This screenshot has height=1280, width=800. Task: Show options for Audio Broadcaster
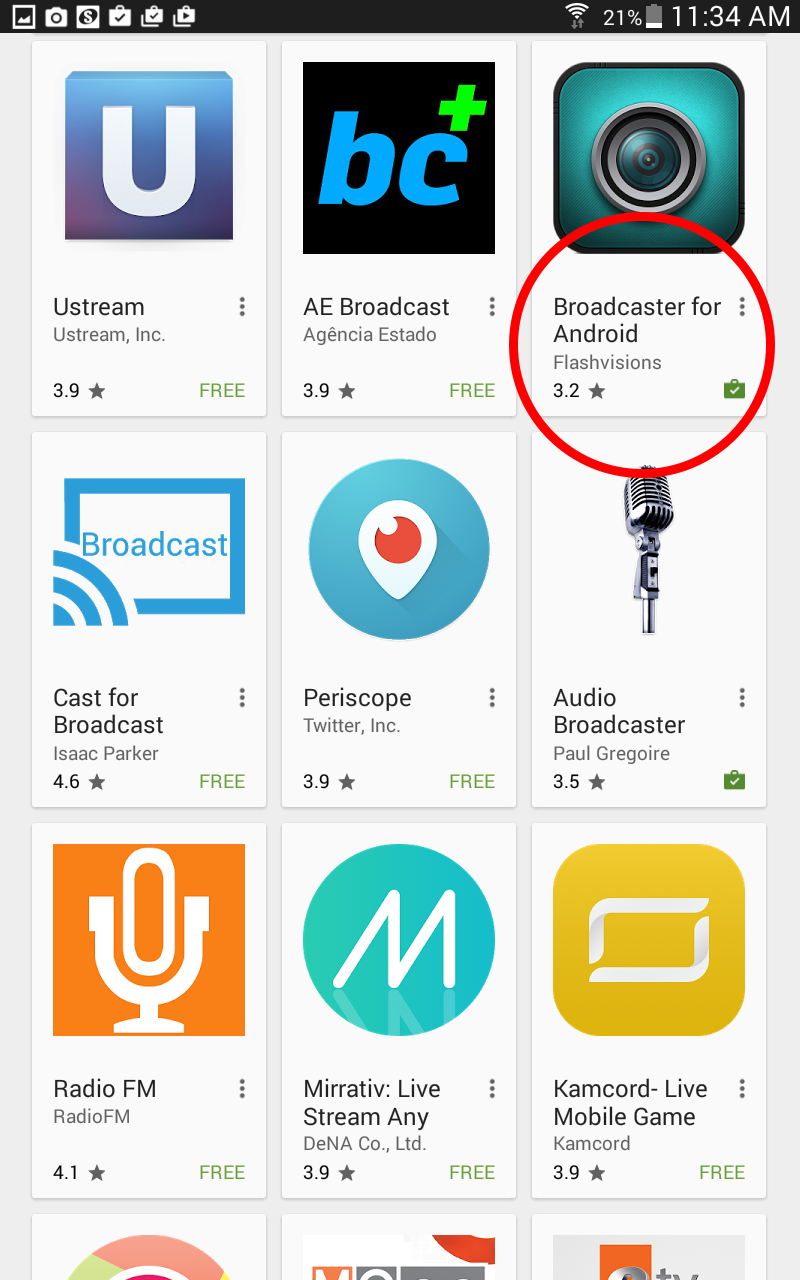742,698
